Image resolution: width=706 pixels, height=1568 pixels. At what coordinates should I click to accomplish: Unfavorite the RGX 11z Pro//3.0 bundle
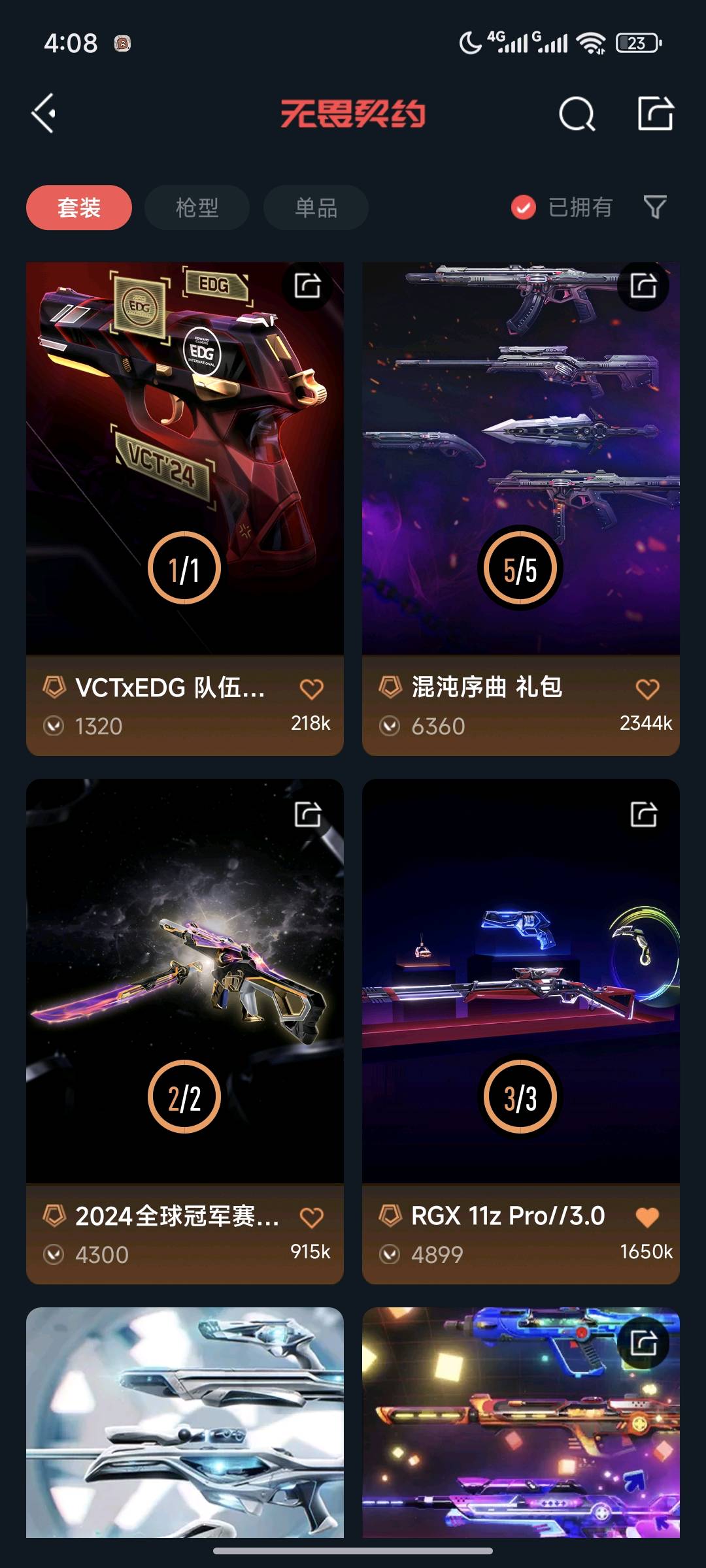click(647, 1217)
